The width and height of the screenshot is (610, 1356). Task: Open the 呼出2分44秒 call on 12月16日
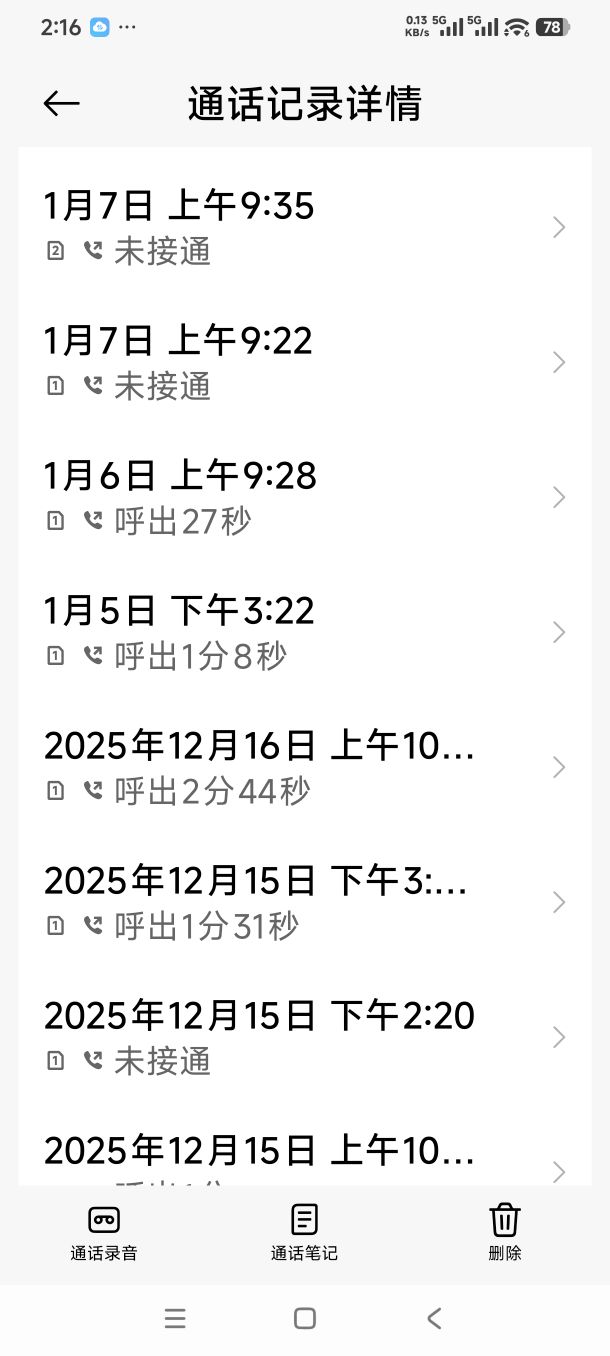pyautogui.click(x=304, y=767)
